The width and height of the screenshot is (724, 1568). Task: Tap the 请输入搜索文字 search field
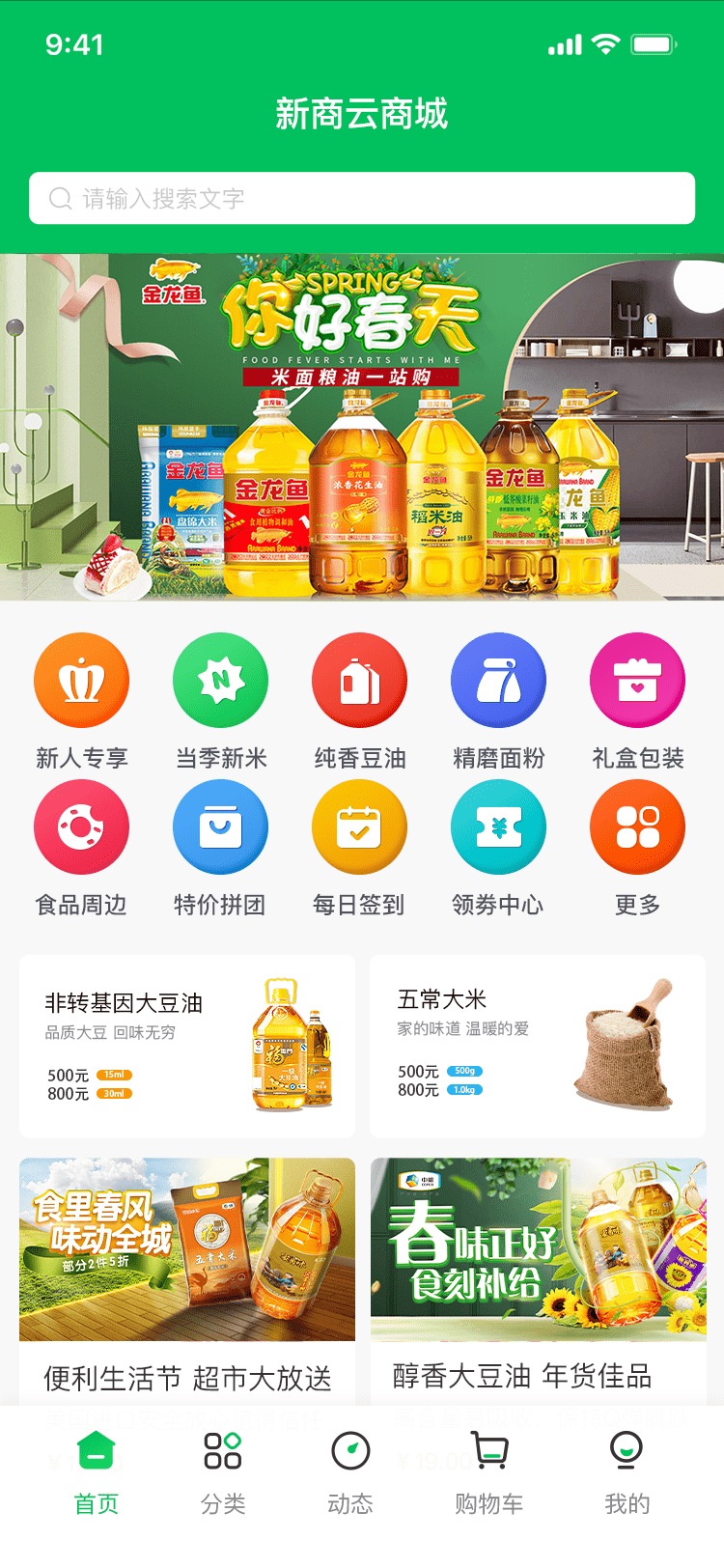pyautogui.click(x=362, y=198)
